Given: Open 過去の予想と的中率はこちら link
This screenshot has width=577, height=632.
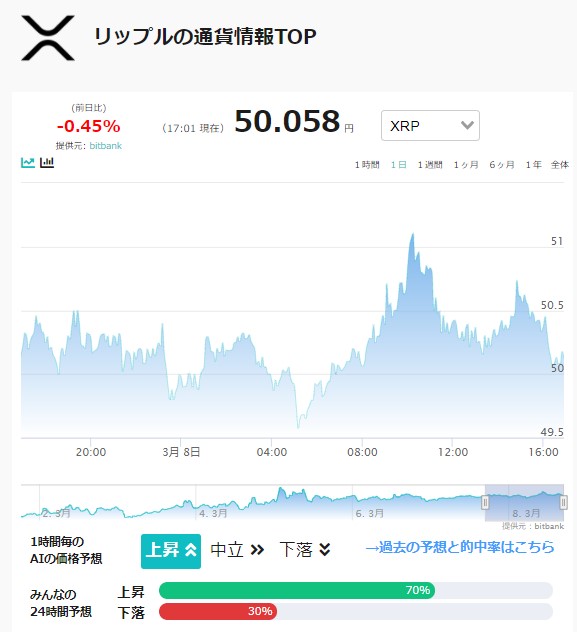Looking at the screenshot, I should pos(460,547).
